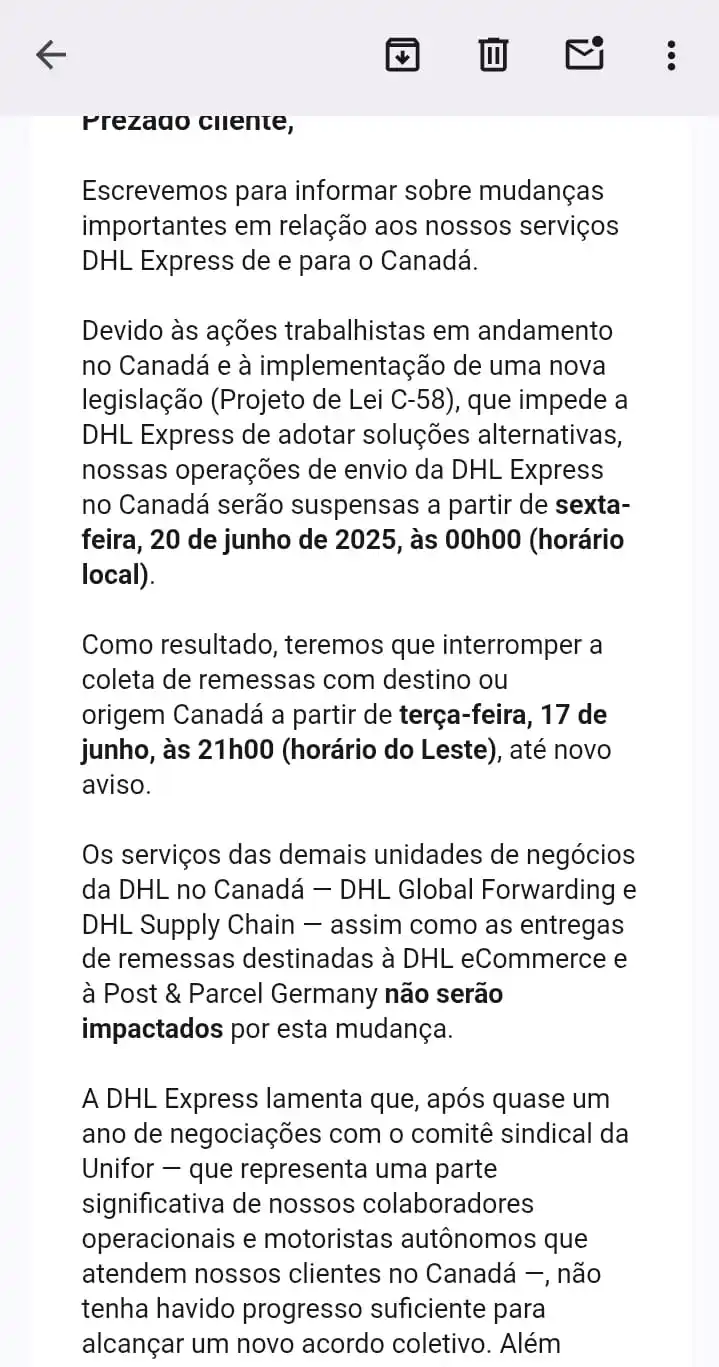Delete this email
Viewport: 719px width, 1367px height.
point(493,55)
